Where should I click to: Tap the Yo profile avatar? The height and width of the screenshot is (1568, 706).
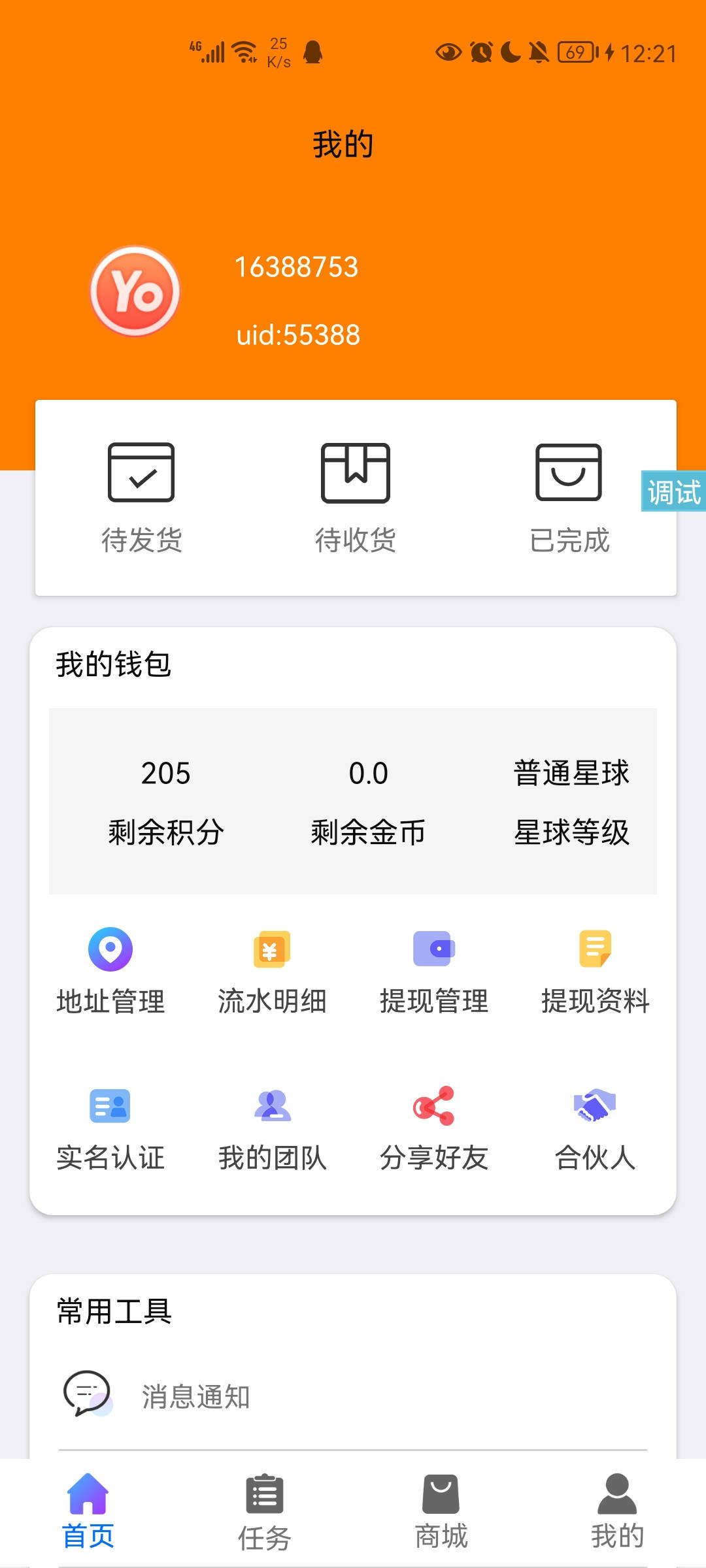[x=135, y=291]
